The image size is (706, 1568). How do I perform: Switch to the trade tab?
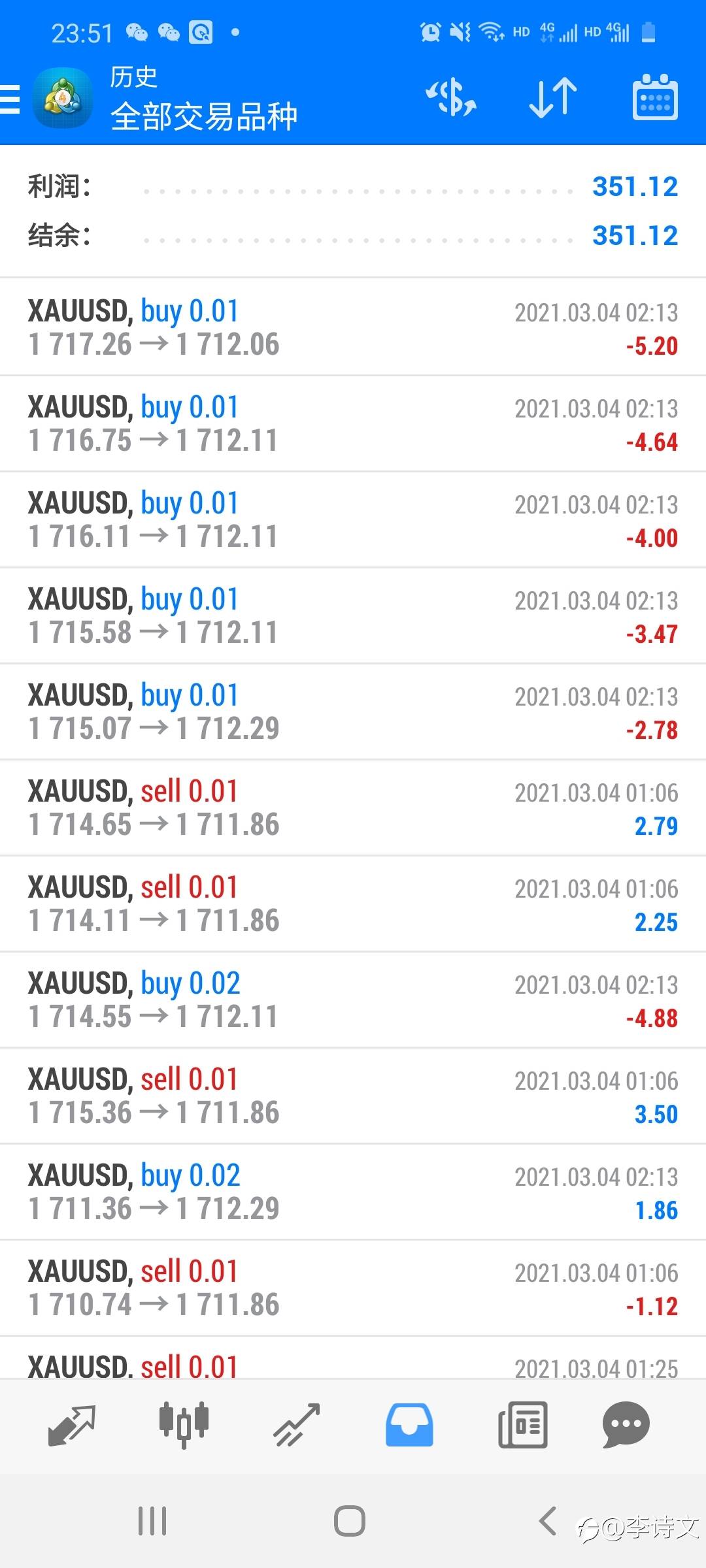click(x=297, y=1425)
